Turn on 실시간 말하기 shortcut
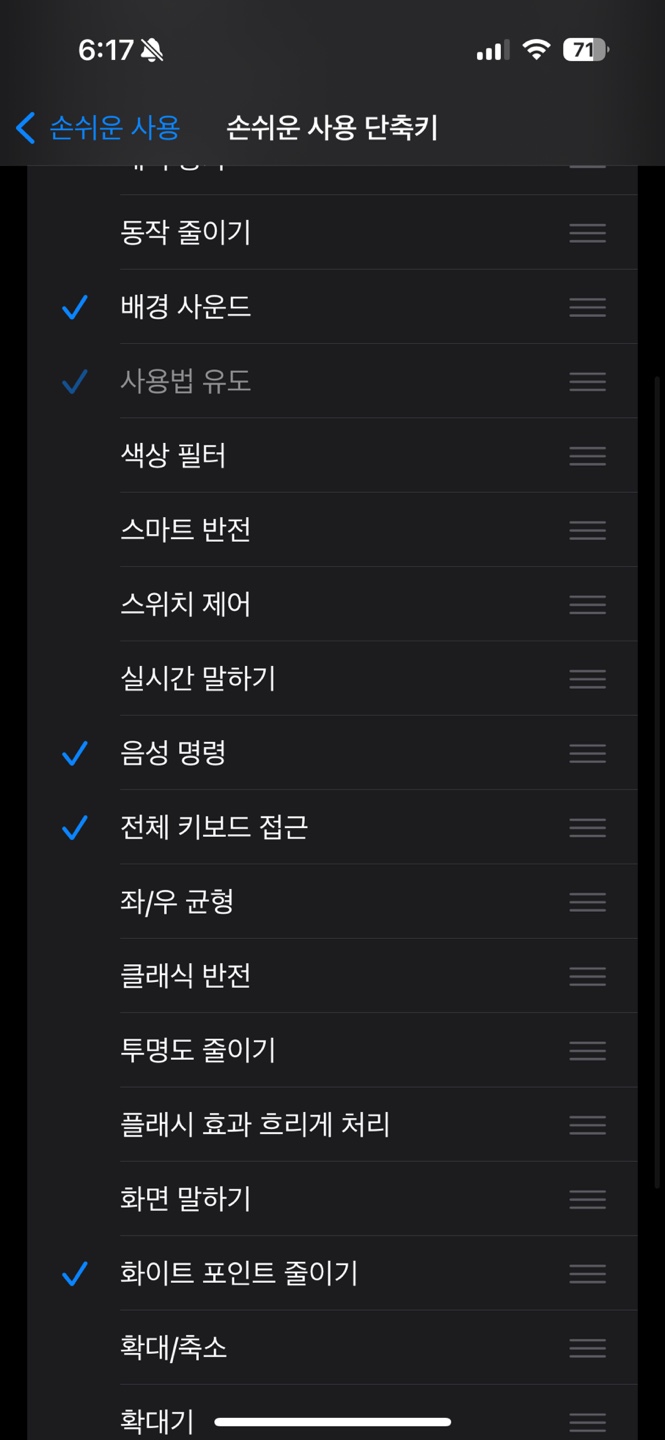The height and width of the screenshot is (1440, 665). tap(332, 679)
